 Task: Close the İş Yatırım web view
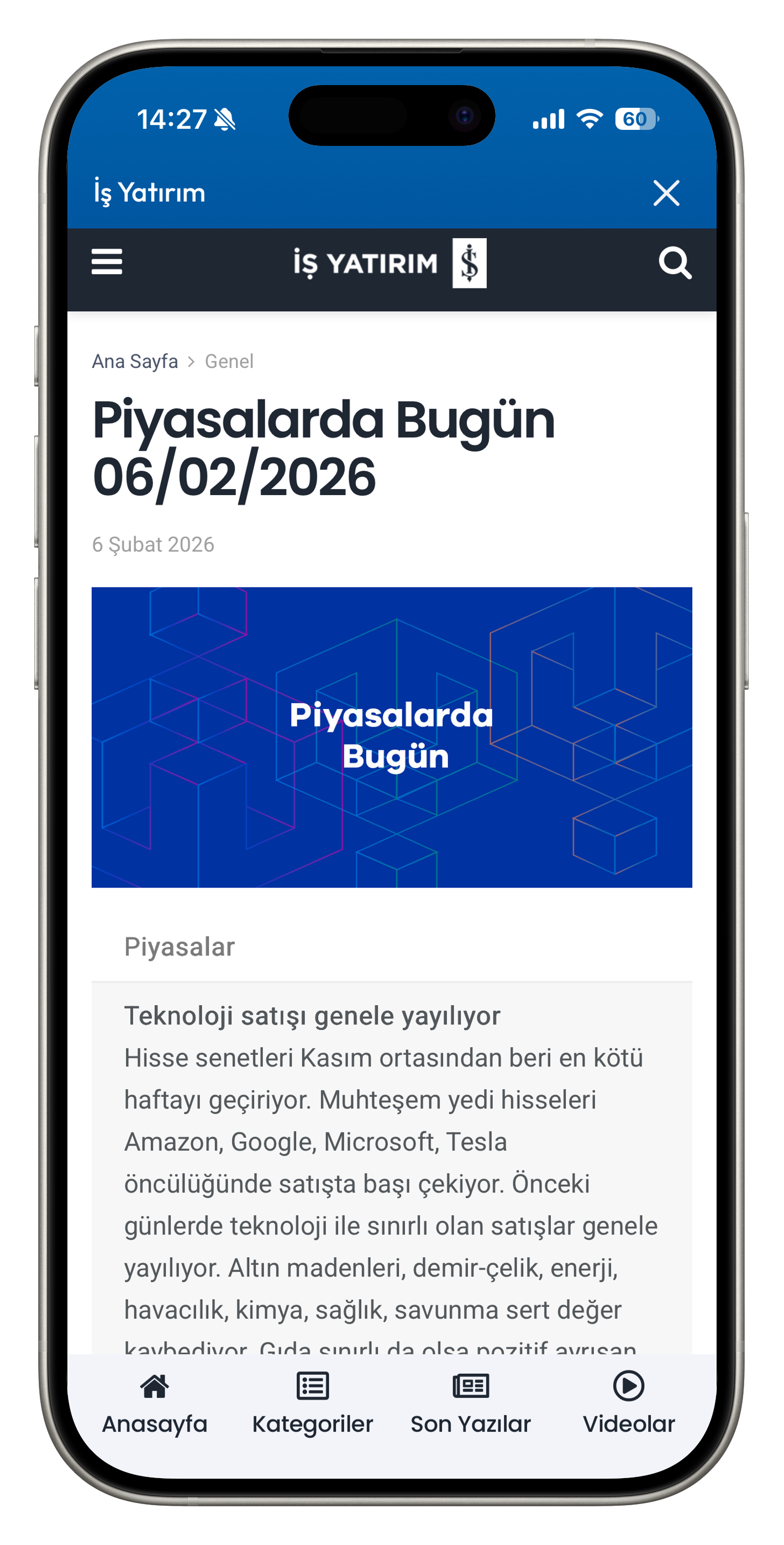click(666, 193)
